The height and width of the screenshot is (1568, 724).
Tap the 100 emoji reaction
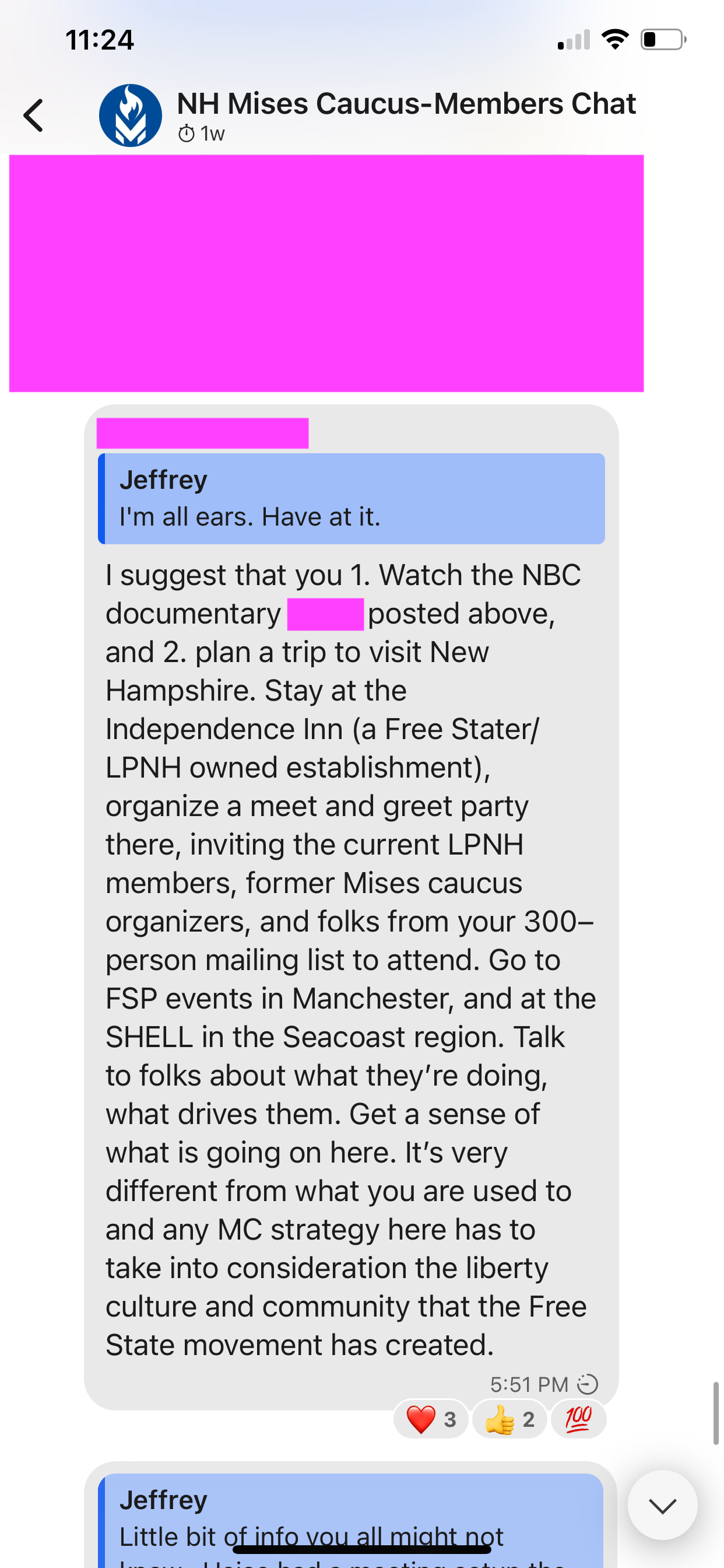pyautogui.click(x=579, y=1419)
